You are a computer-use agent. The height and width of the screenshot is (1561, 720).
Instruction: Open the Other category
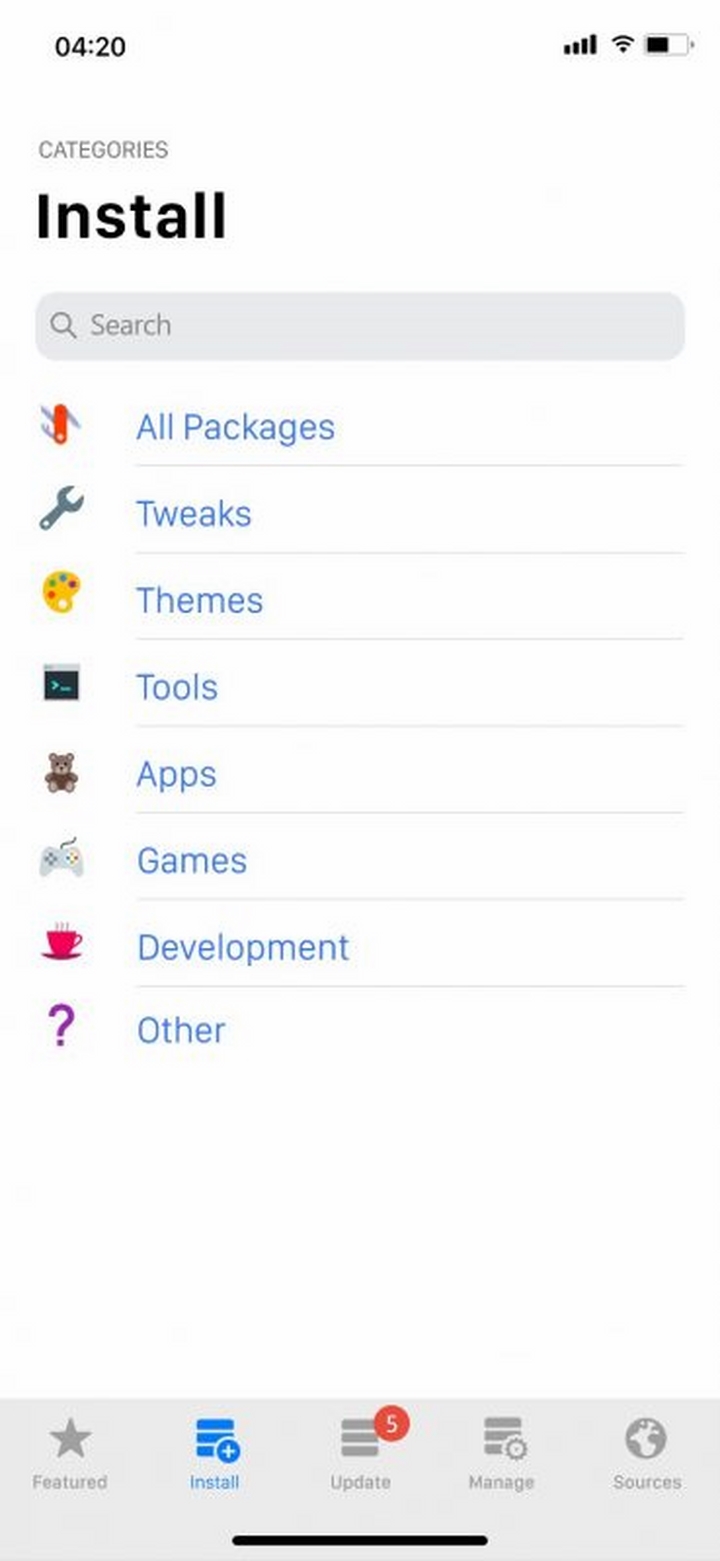coord(360,1030)
